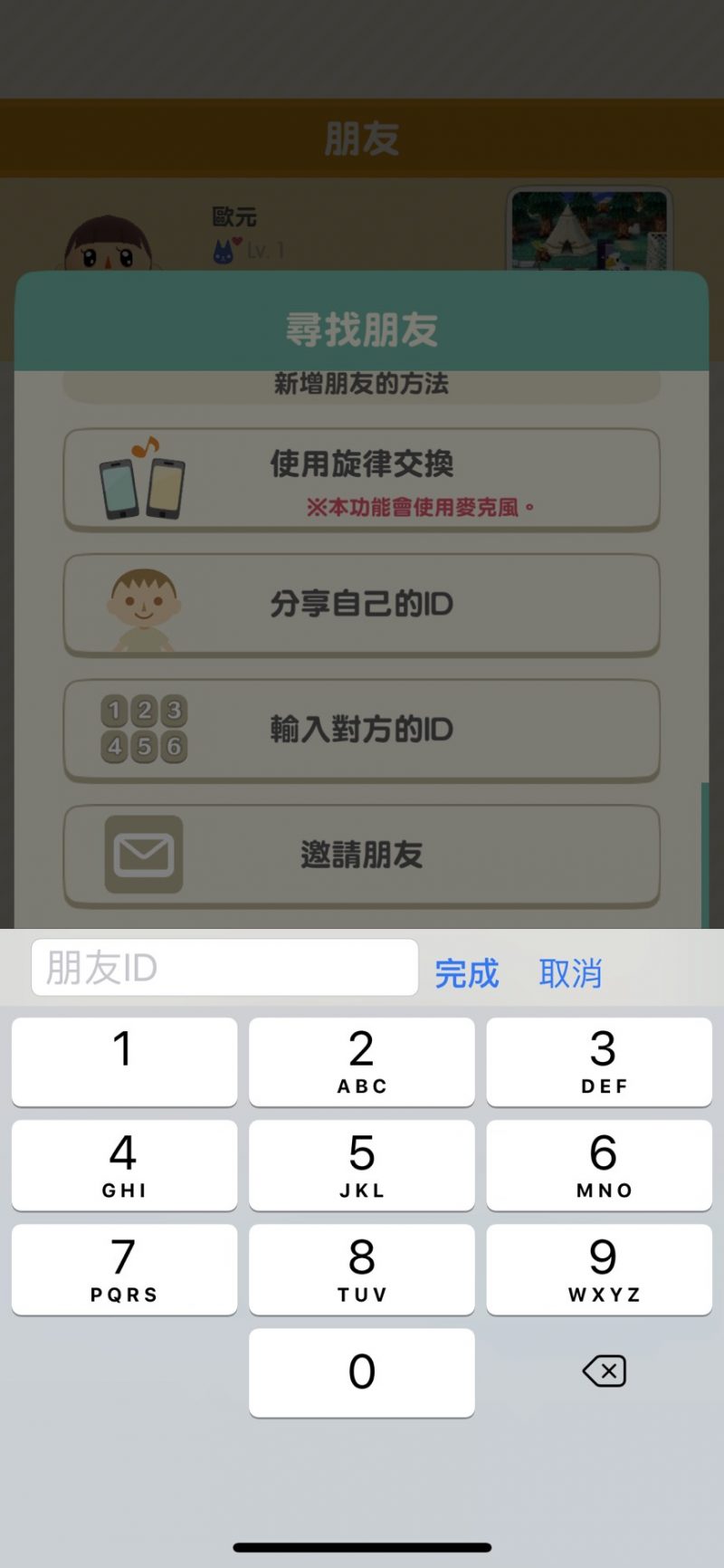The width and height of the screenshot is (724, 1568).
Task: Tap the 朋友ID input field
Action: click(x=224, y=968)
